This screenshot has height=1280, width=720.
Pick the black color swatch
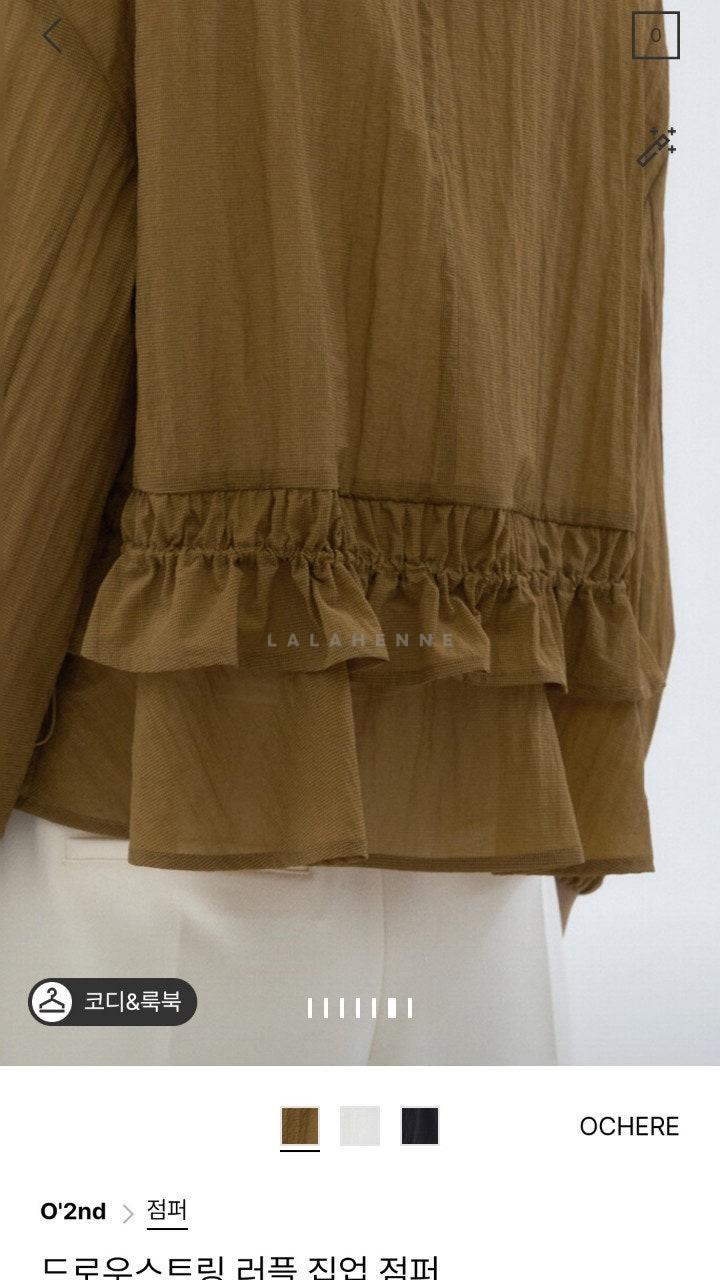[x=420, y=1126]
